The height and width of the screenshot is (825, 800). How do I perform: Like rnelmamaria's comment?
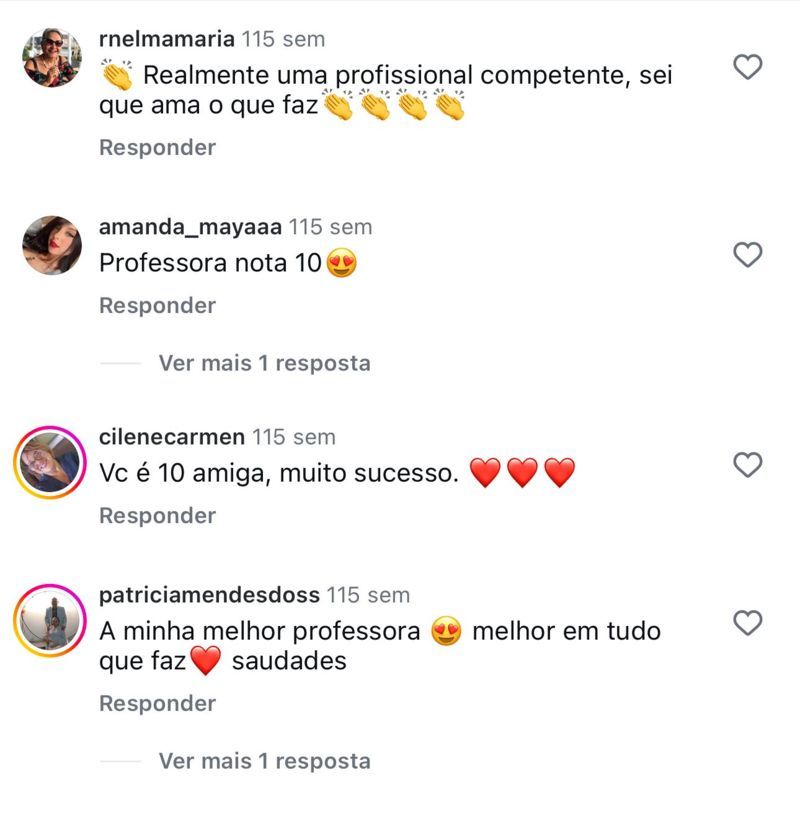pyautogui.click(x=748, y=67)
